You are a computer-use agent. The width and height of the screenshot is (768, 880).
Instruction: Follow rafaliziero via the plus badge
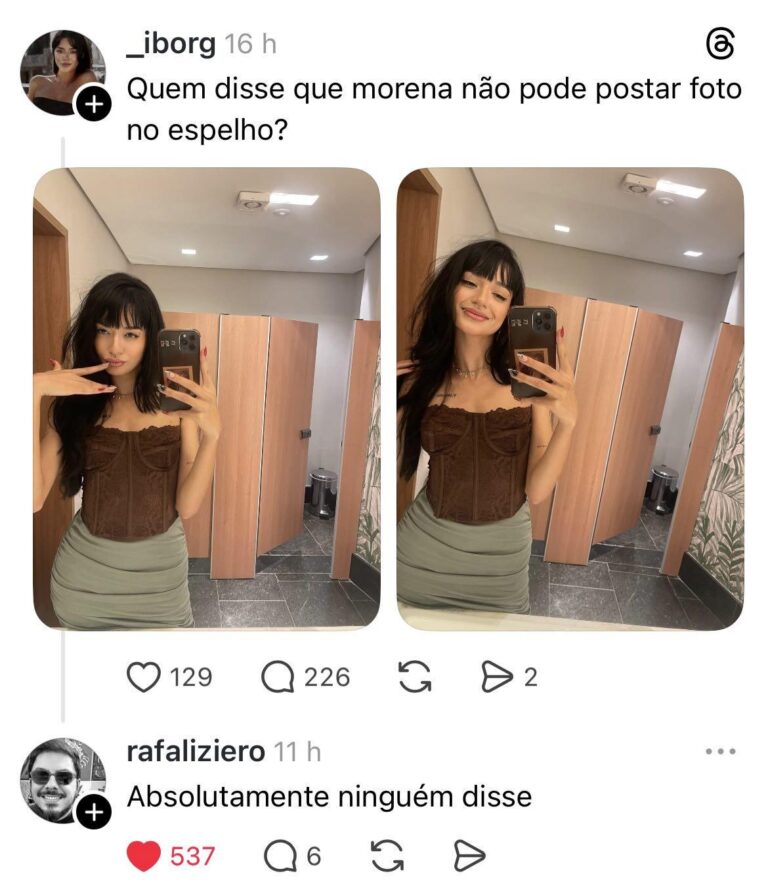pyautogui.click(x=94, y=812)
